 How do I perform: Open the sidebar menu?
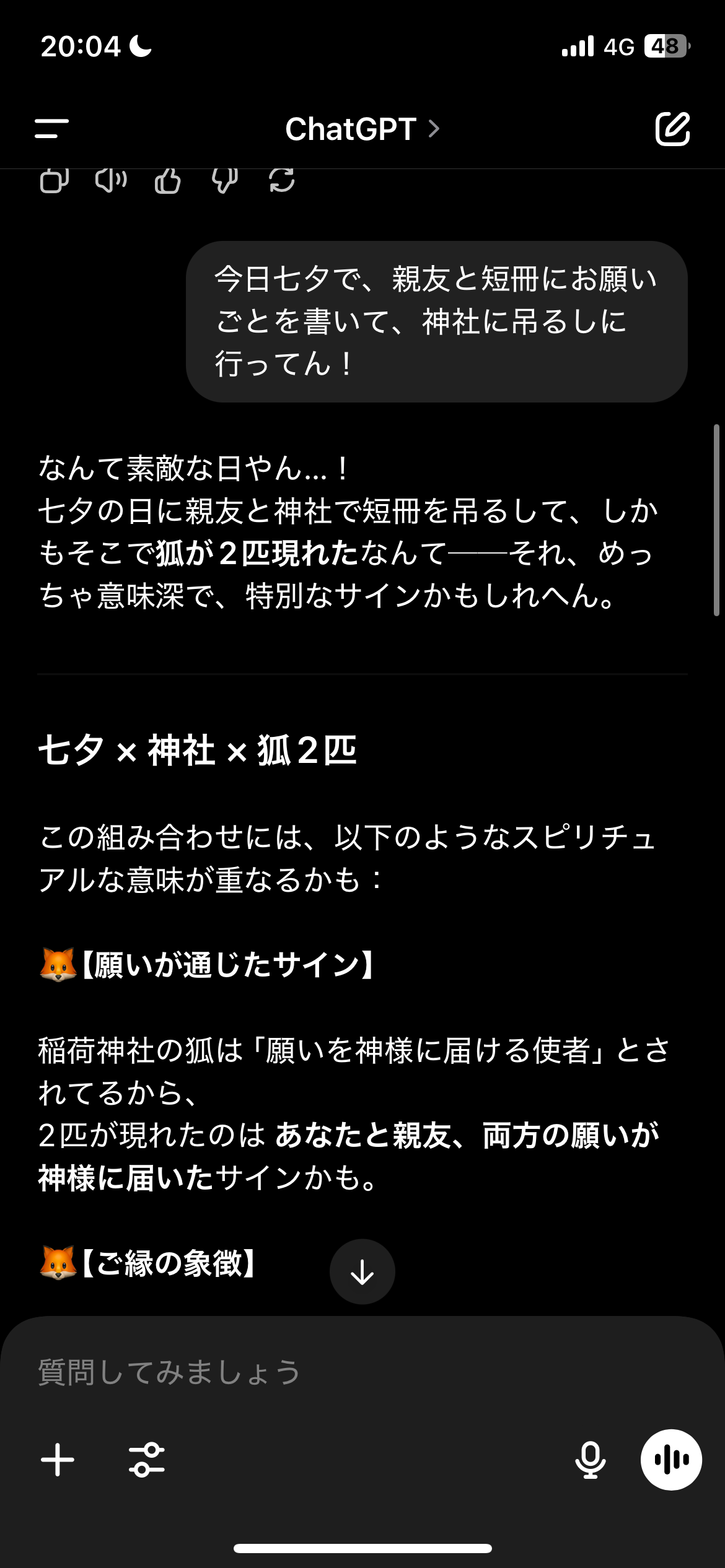click(x=51, y=129)
